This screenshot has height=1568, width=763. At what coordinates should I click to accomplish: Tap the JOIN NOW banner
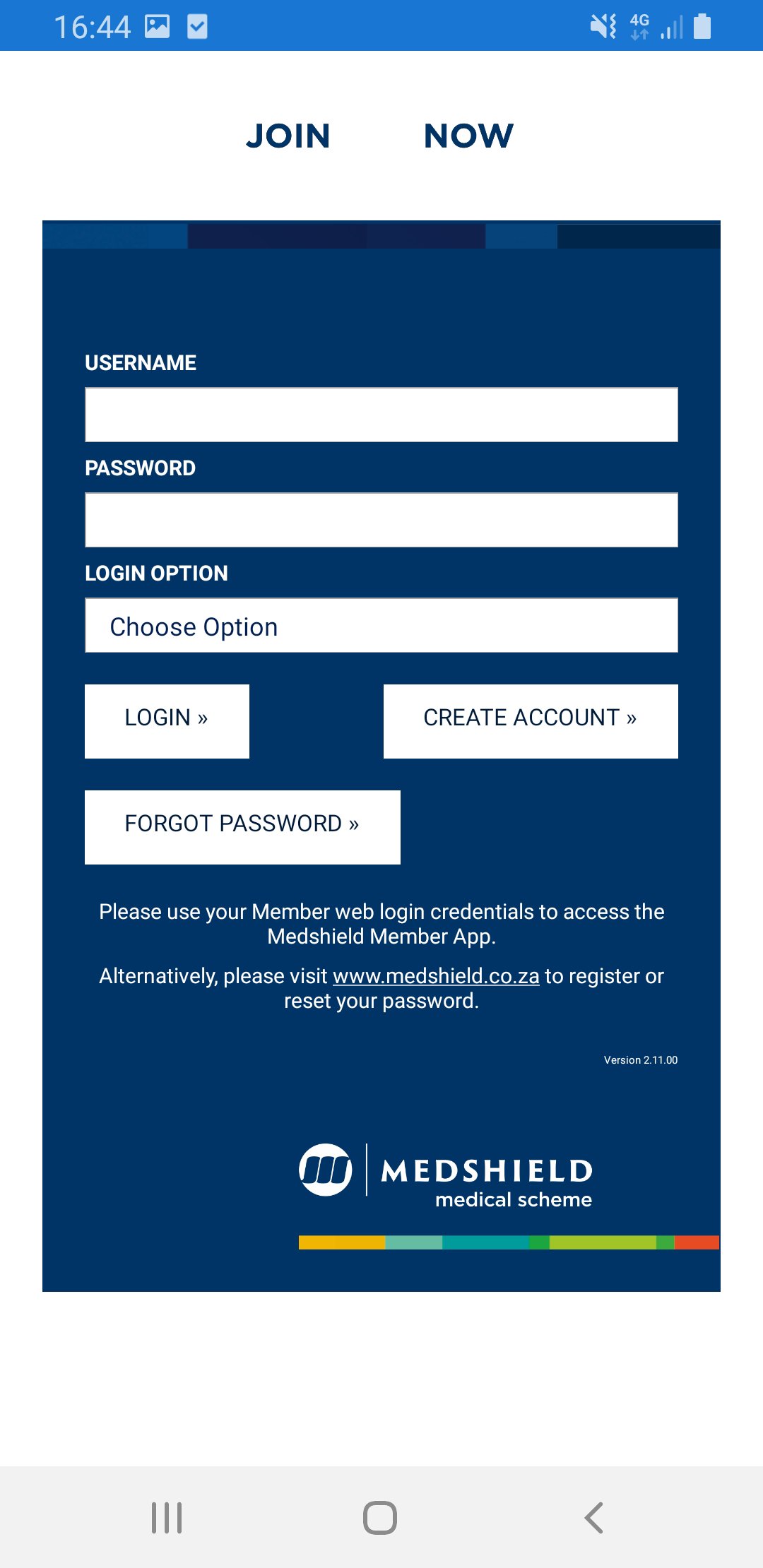coord(381,136)
